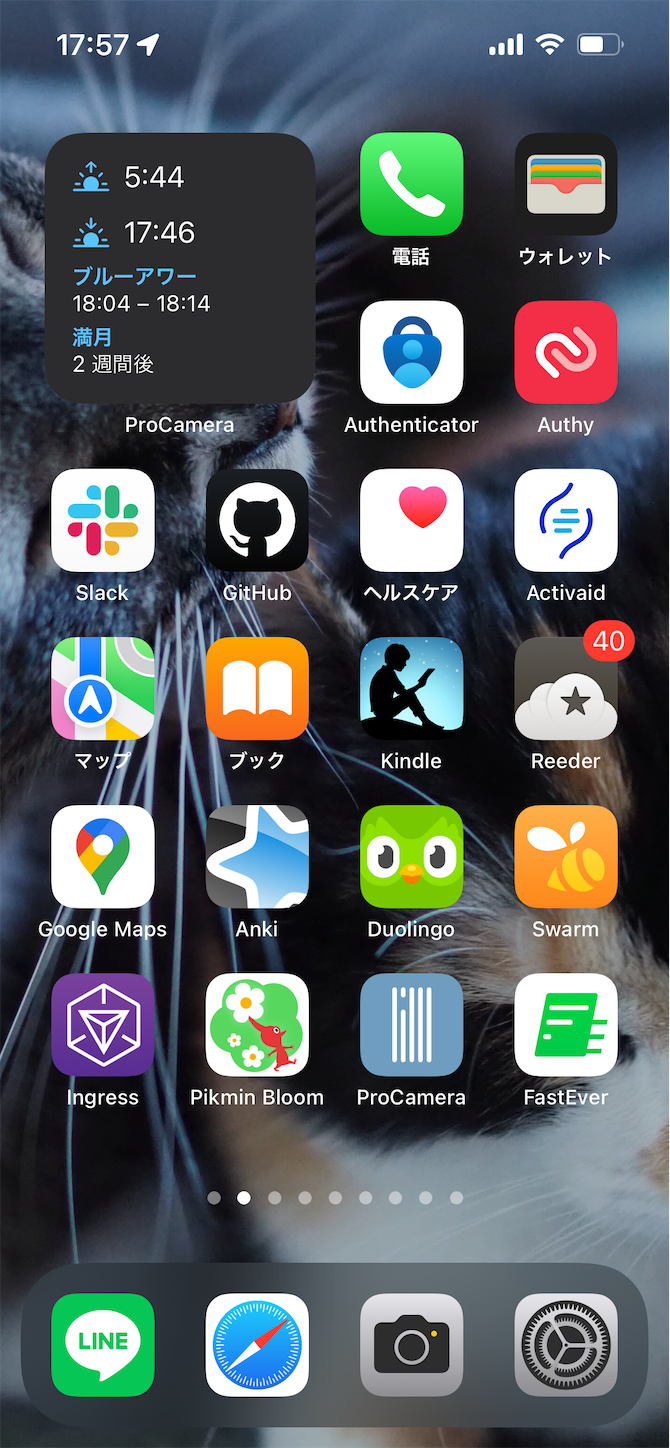
Task: Launch the GitHub app
Action: pyautogui.click(x=257, y=520)
